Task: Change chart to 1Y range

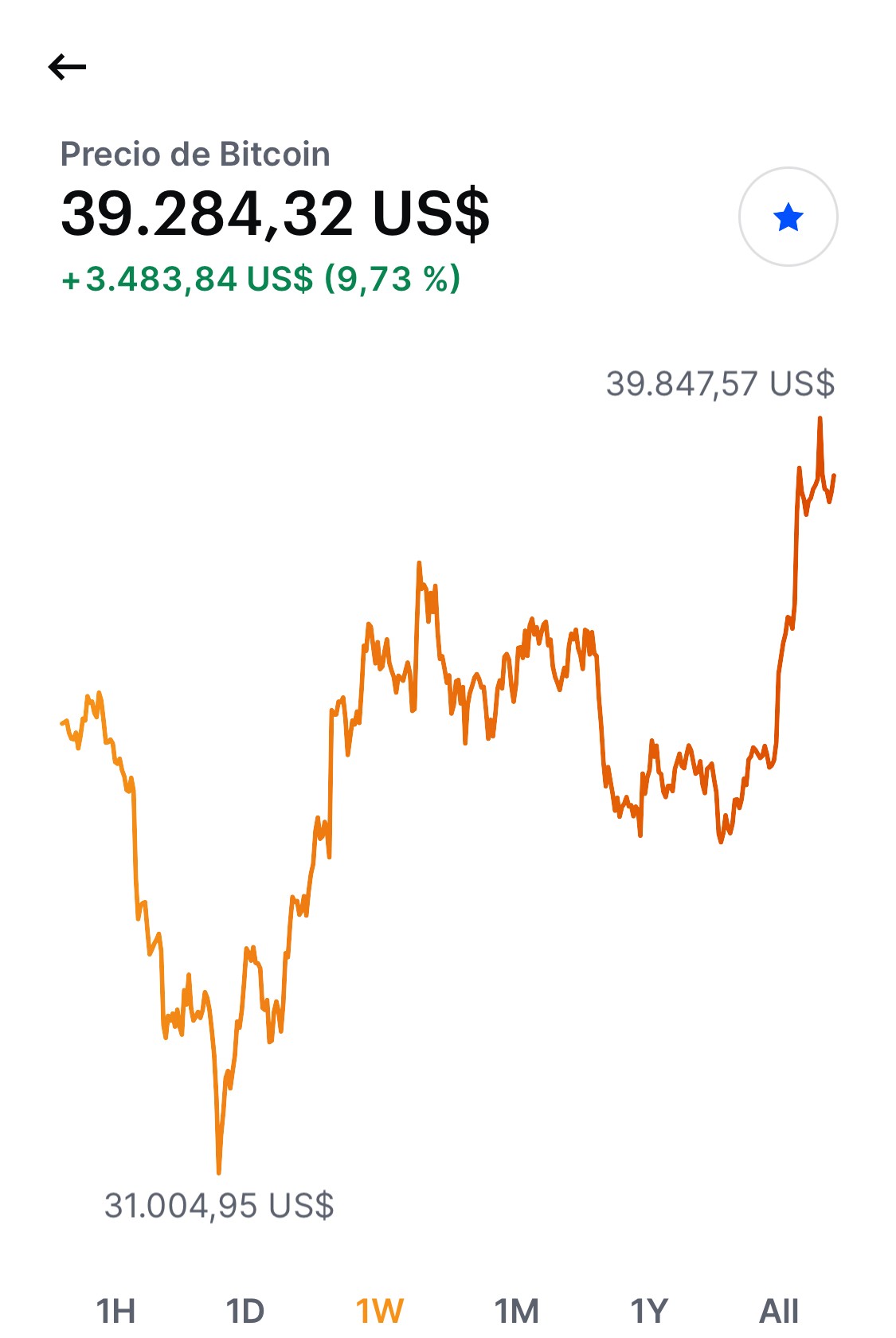Action: [649, 1311]
